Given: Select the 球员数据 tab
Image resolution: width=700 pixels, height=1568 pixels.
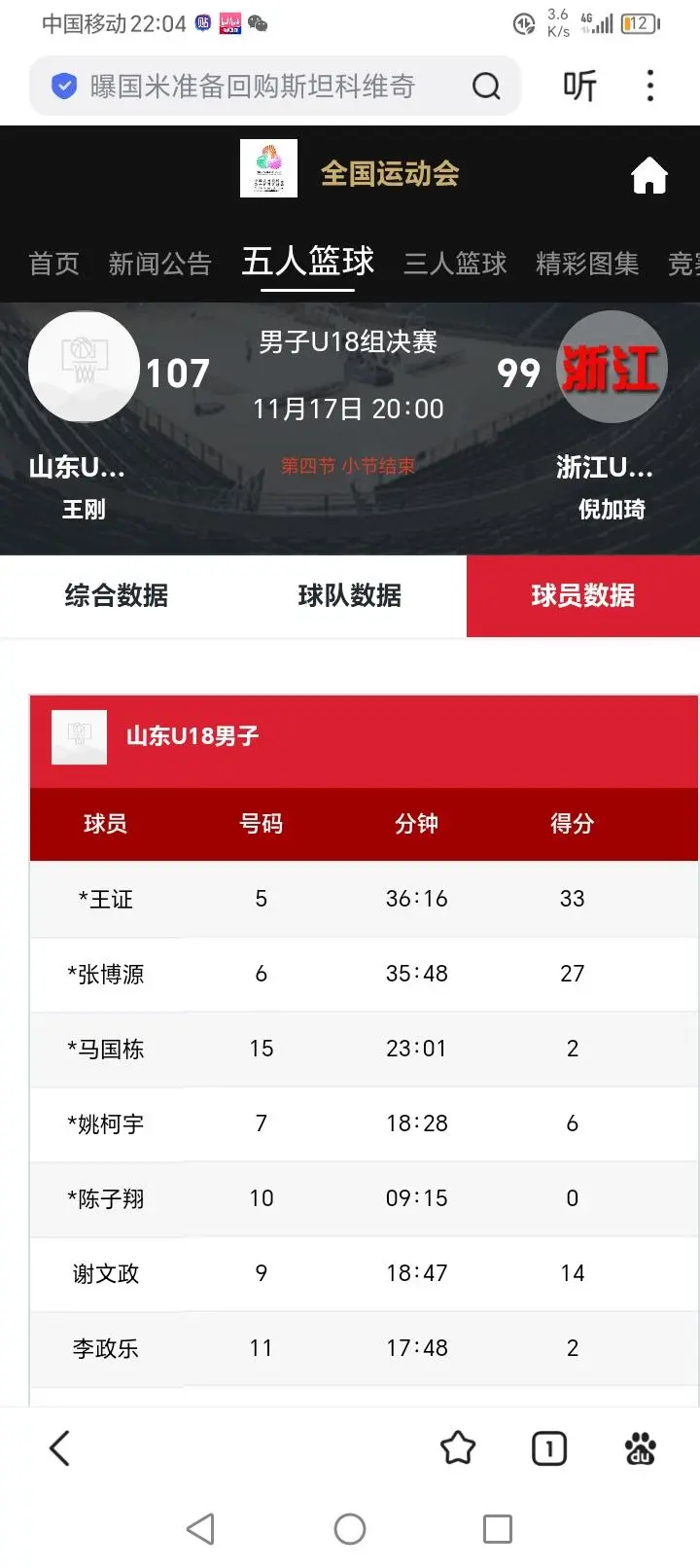Looking at the screenshot, I should 583,595.
